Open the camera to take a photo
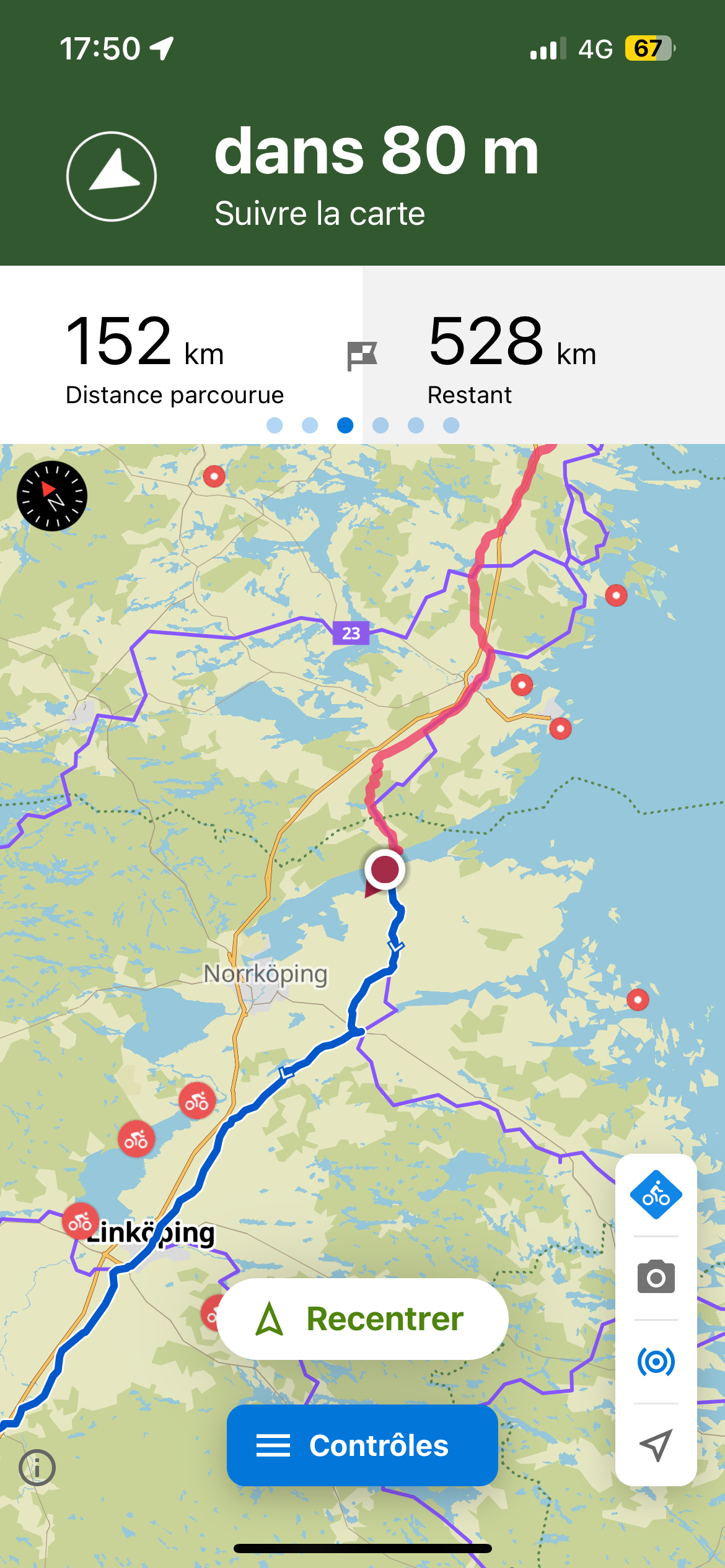The height and width of the screenshot is (1568, 725). pos(656,1277)
